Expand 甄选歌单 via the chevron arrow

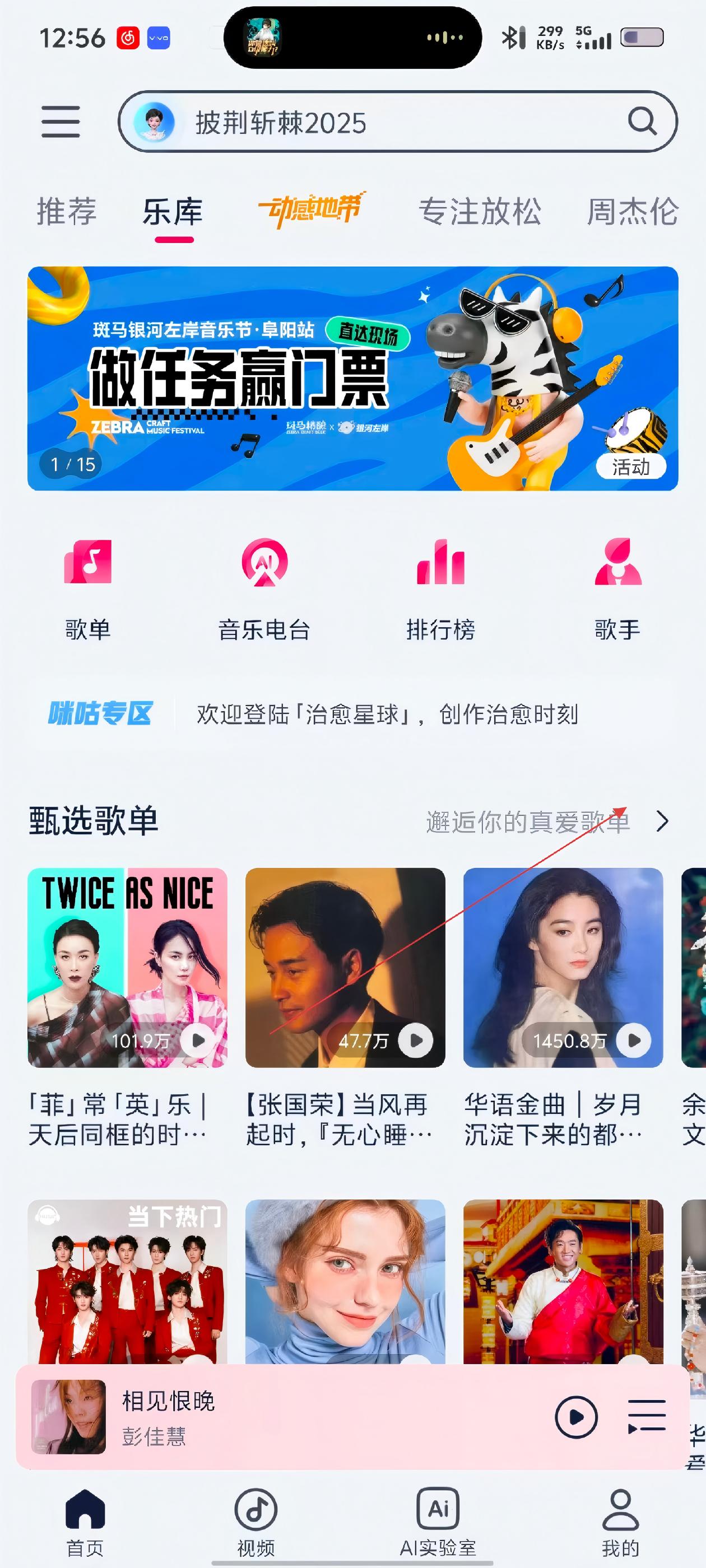662,821
